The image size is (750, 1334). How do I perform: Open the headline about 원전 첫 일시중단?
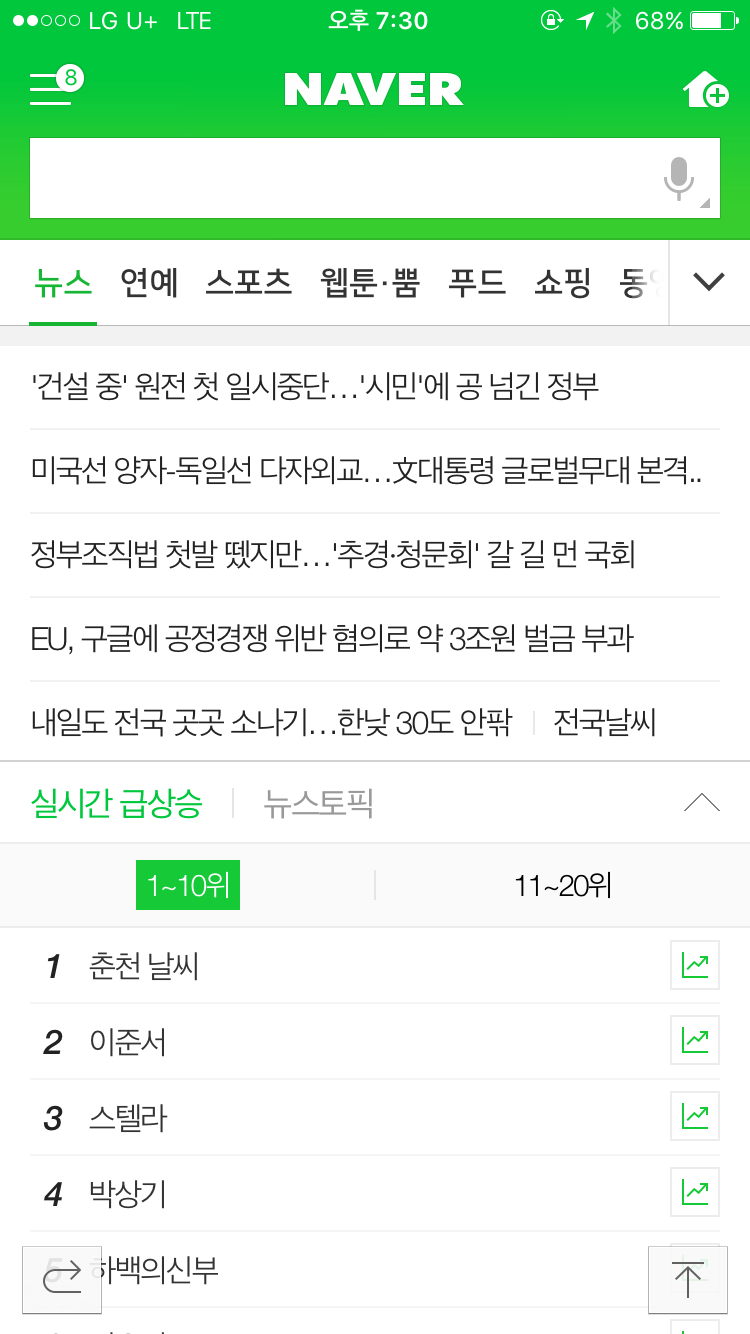coord(315,386)
